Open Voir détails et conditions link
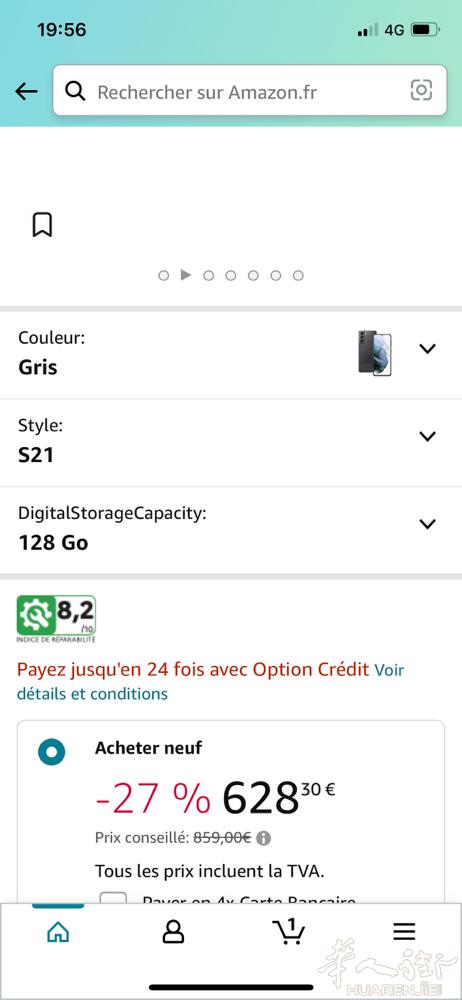 click(211, 681)
